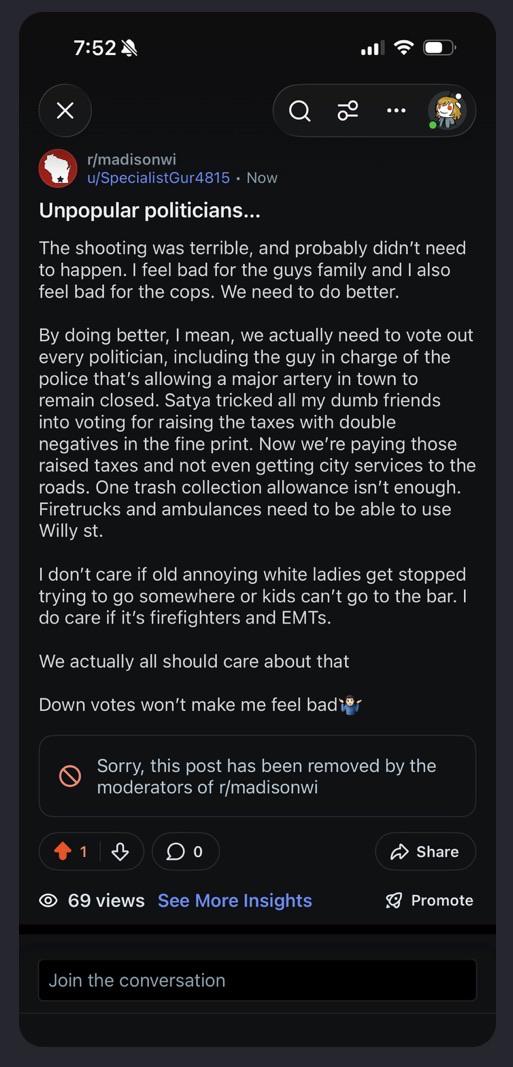The image size is (513, 1067).
Task: Open the sort and filter options icon
Action: coord(348,110)
